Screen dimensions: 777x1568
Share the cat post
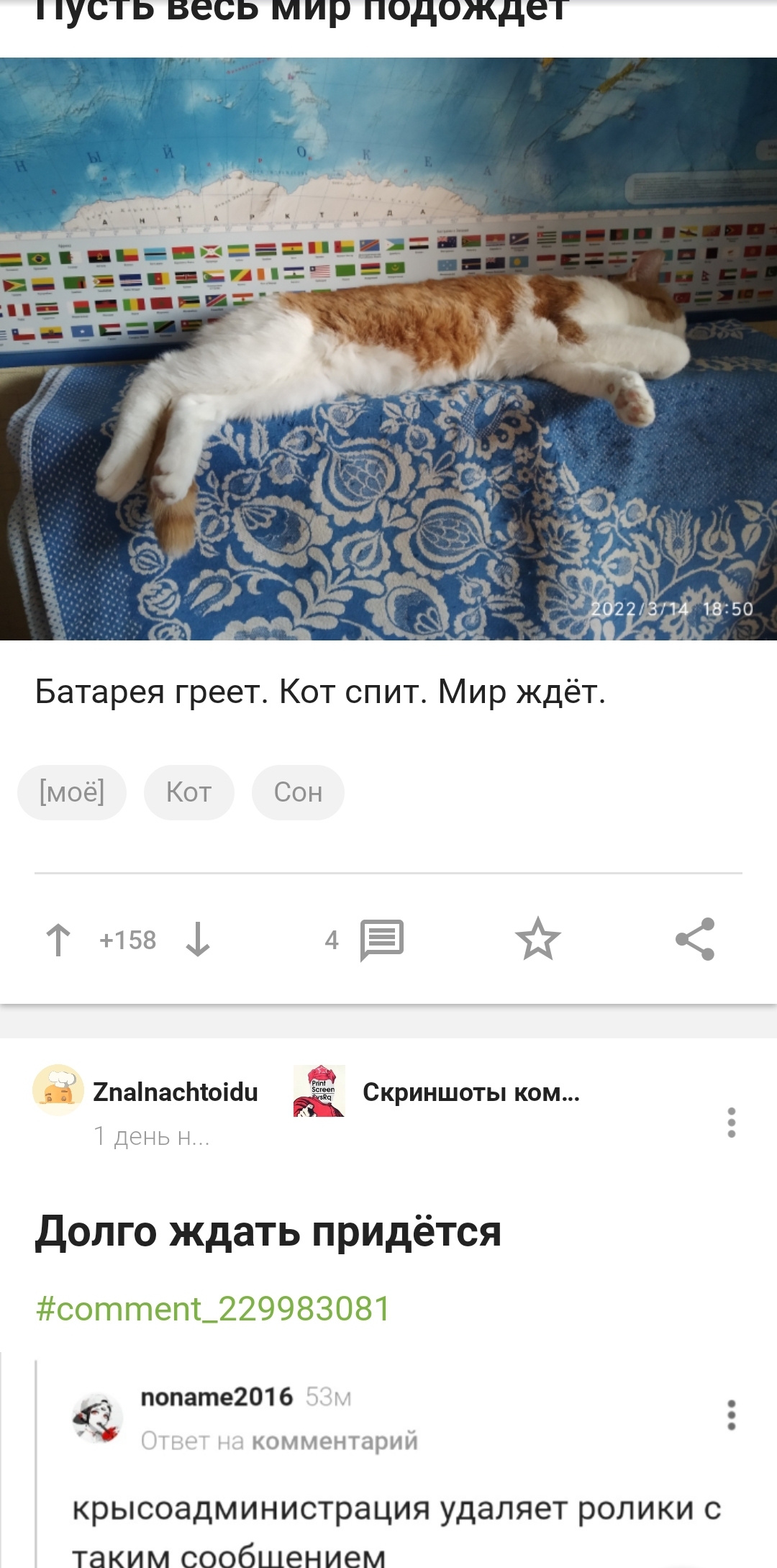695,940
